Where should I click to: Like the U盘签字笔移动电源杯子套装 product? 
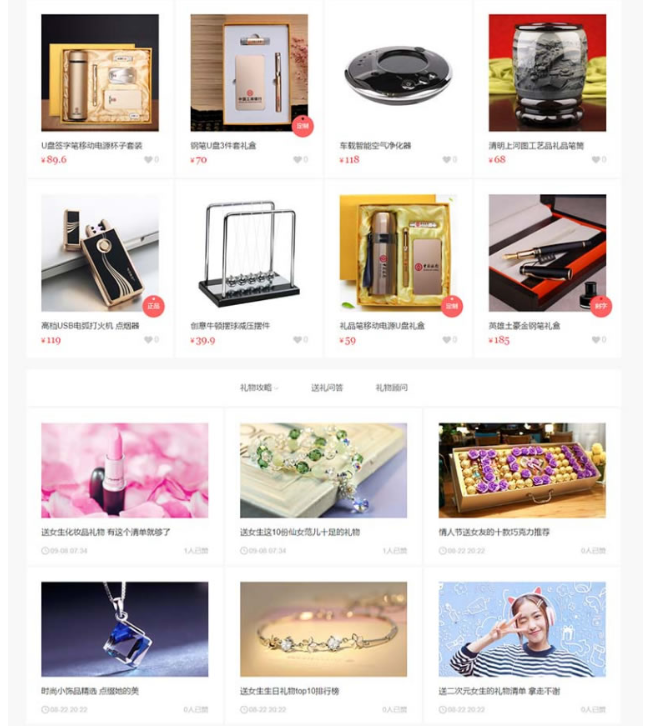click(x=148, y=160)
